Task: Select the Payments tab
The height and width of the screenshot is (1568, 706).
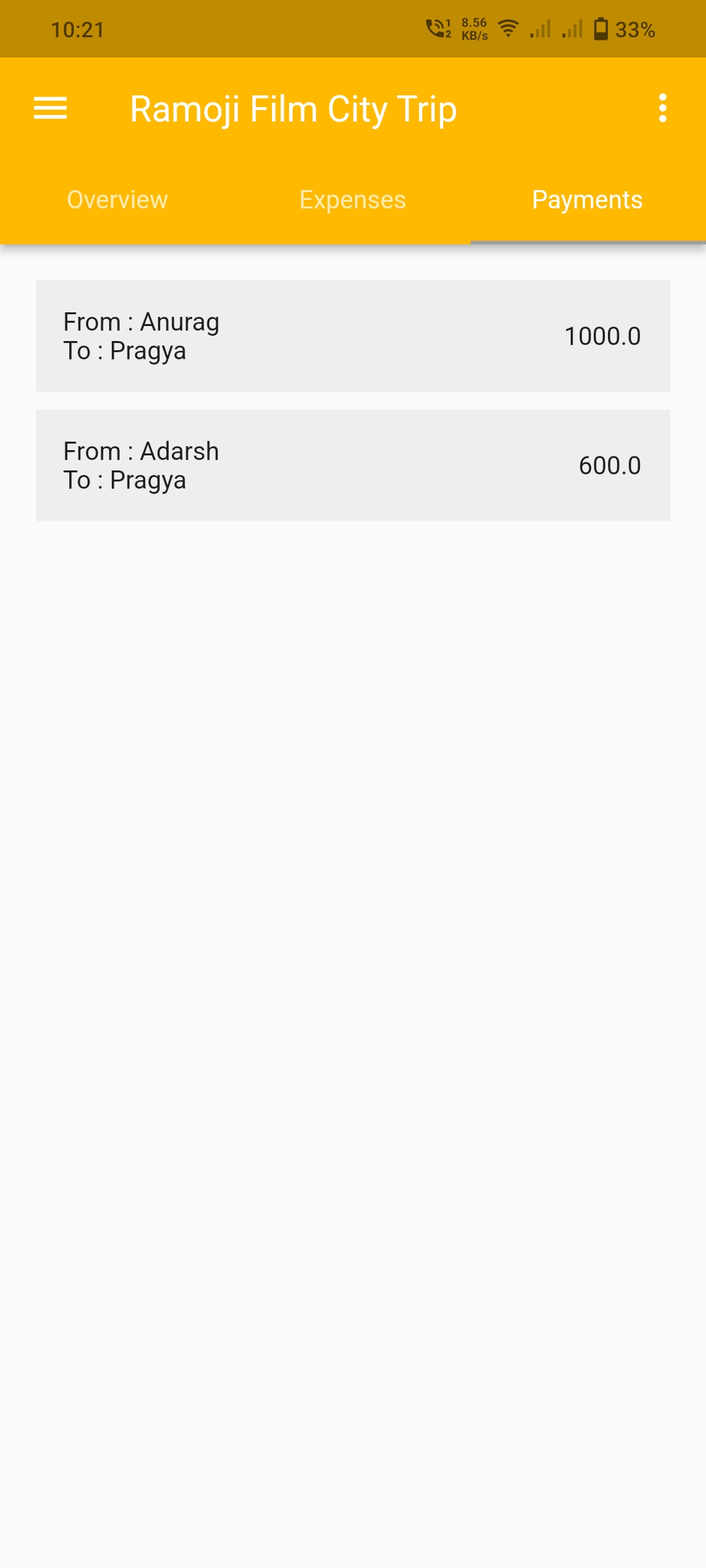Action: click(x=587, y=200)
